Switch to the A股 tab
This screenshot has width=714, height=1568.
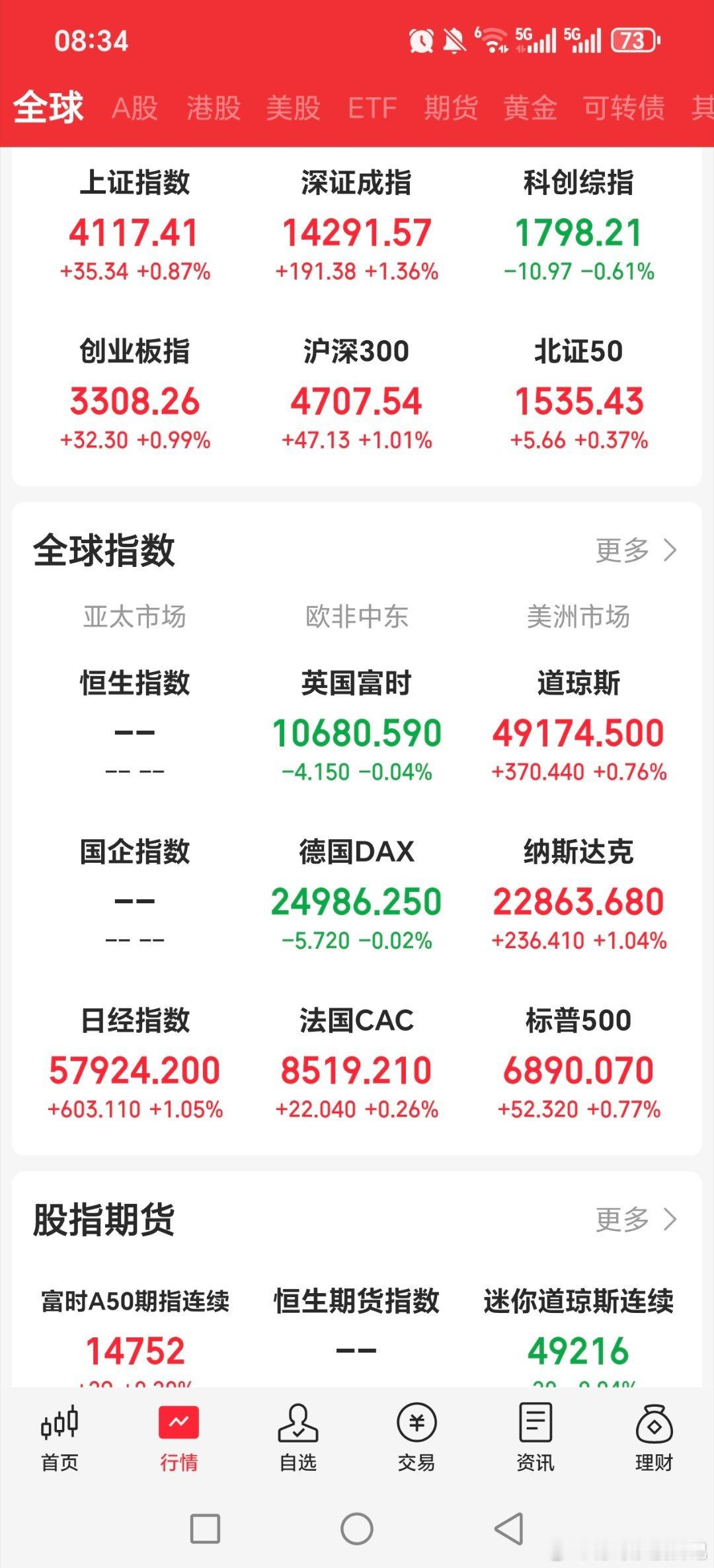[136, 108]
